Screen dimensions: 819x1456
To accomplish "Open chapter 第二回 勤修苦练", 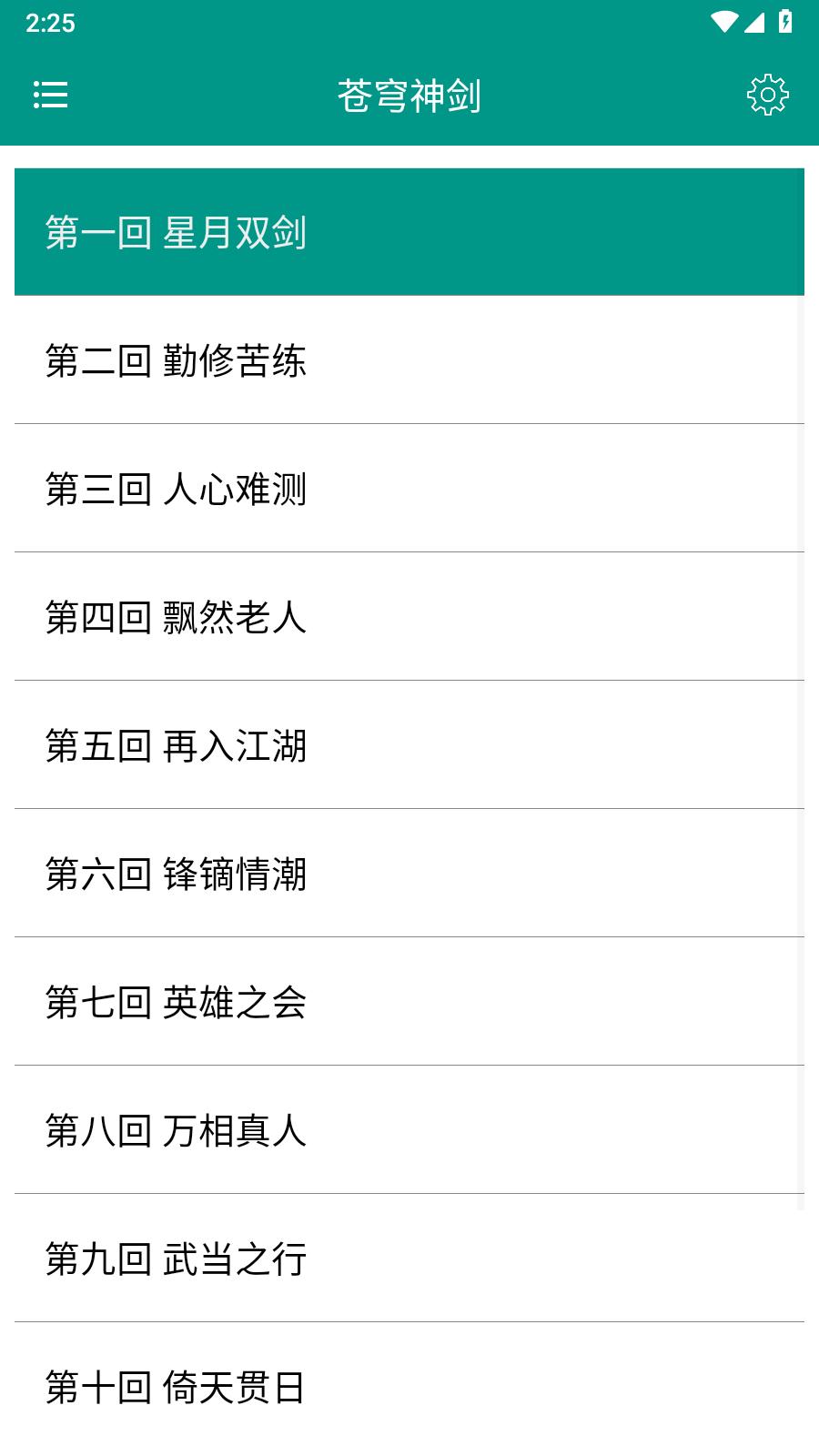I will click(x=409, y=360).
